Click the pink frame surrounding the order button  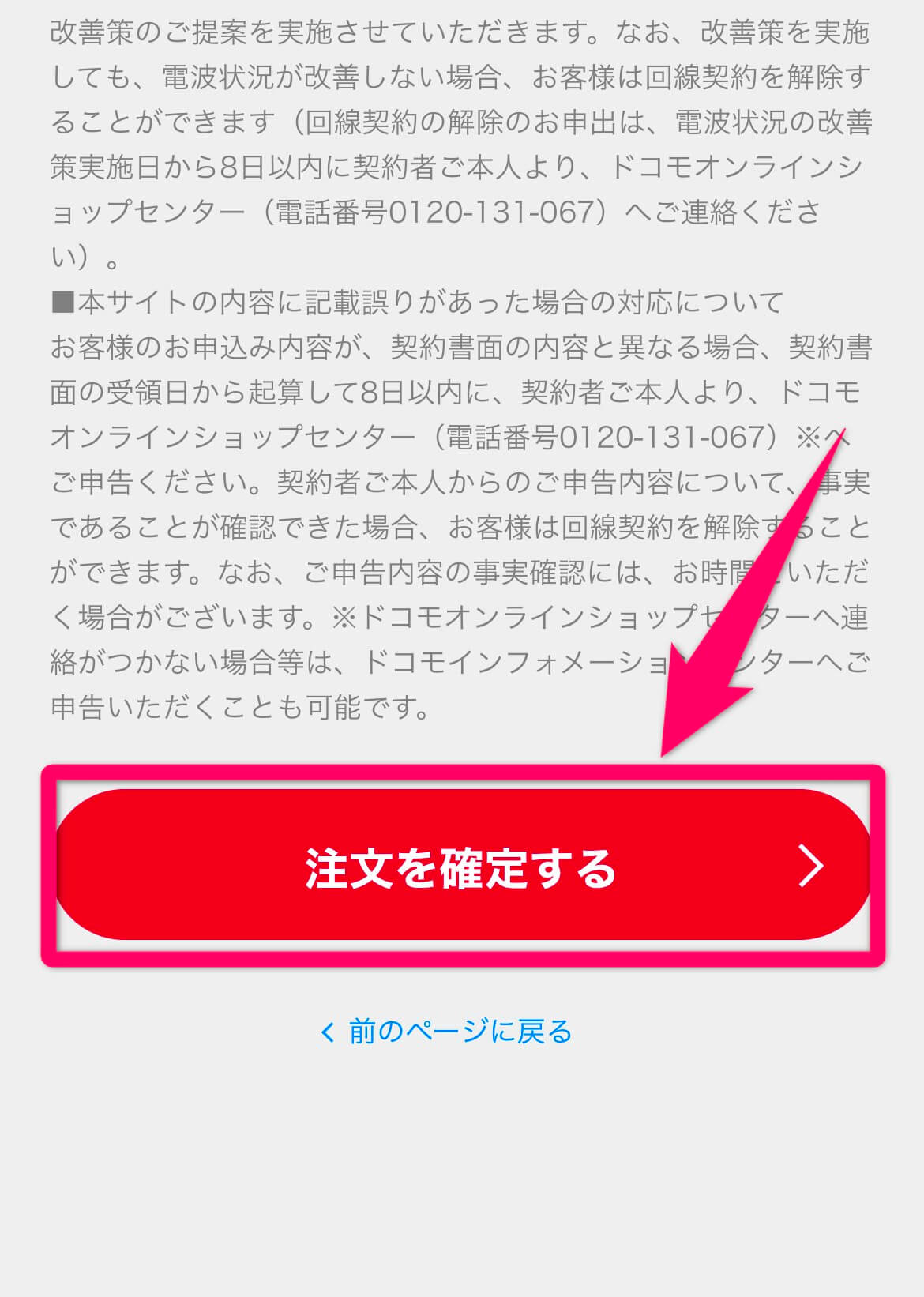(462, 770)
